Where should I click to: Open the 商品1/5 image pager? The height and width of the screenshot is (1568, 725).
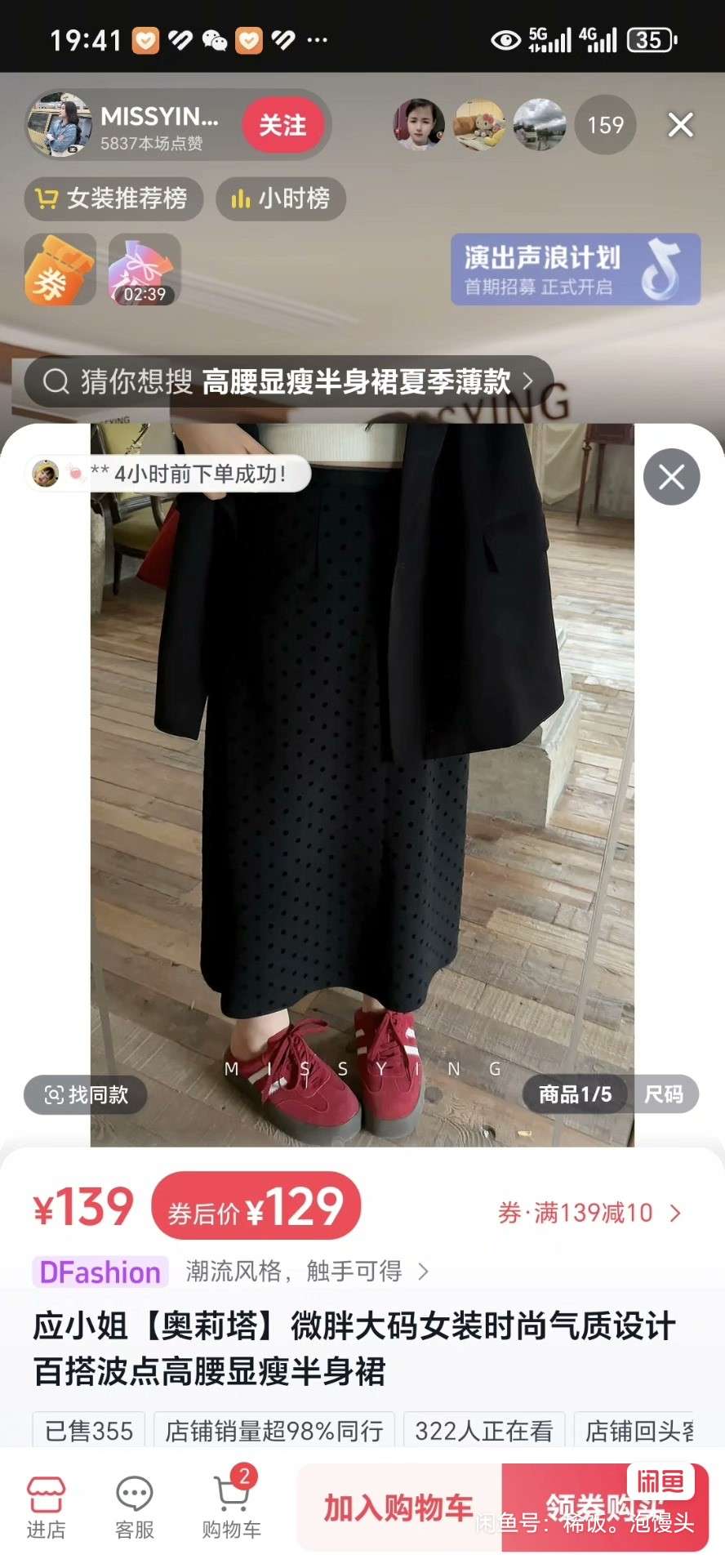click(x=575, y=1094)
